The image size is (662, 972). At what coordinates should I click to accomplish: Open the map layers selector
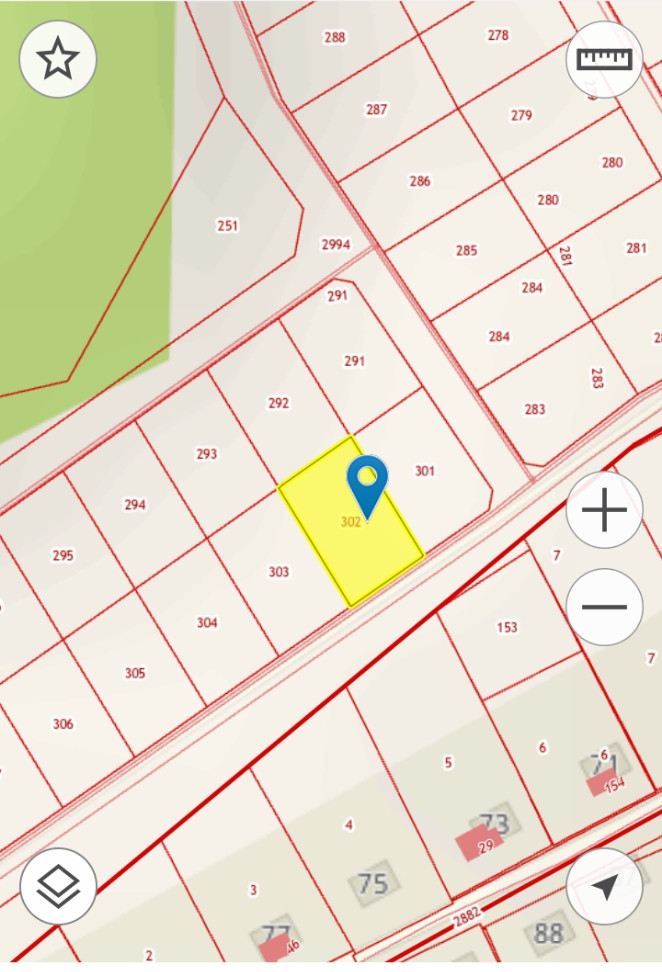(x=58, y=886)
